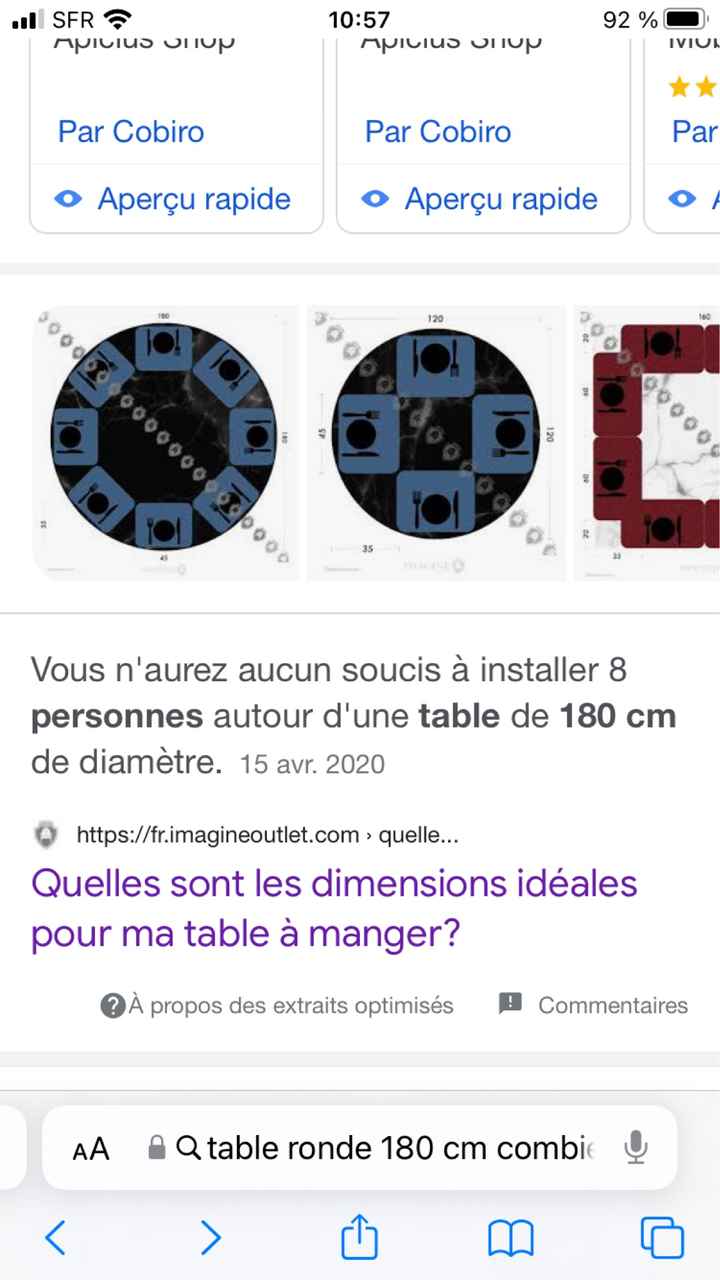Tap the eye icon next to Aperçu rapide
Viewport: 720px width, 1280px height.
point(67,198)
